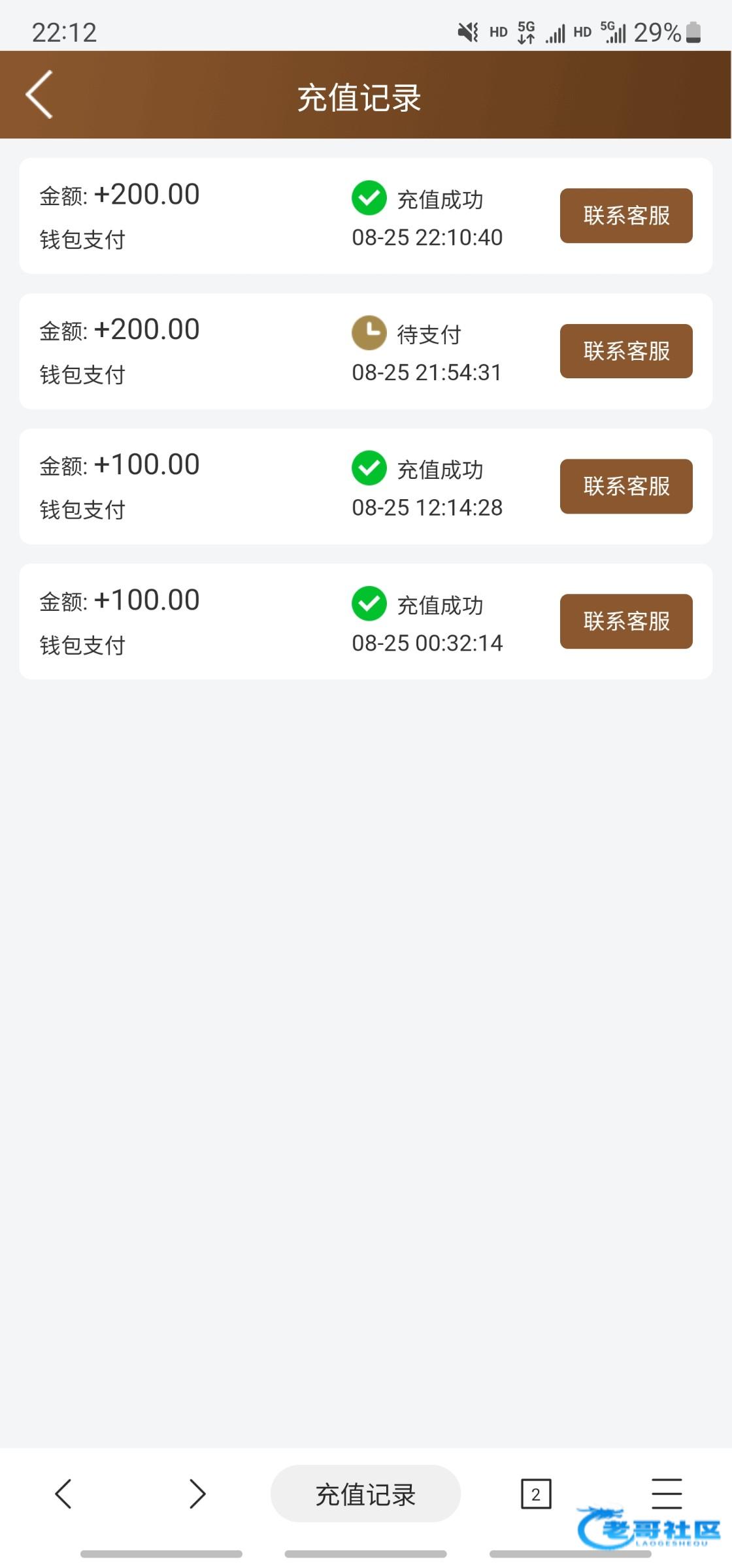Navigate forward with the browser's right arrow
Screen dimensions: 732x1568
coord(197,1494)
